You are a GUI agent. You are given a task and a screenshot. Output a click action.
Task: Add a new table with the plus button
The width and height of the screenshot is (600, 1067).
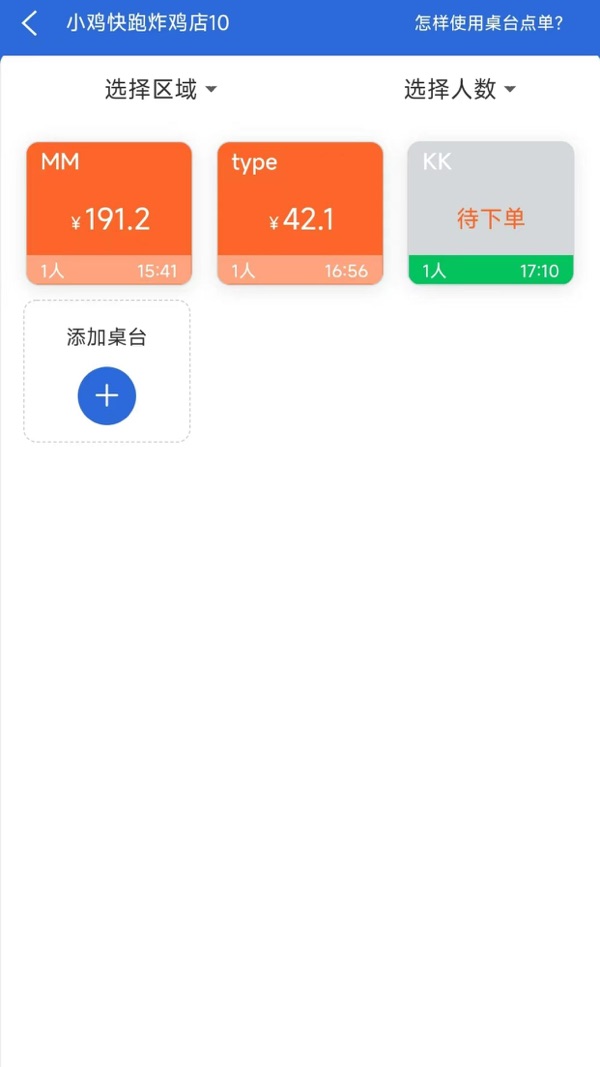click(x=107, y=396)
